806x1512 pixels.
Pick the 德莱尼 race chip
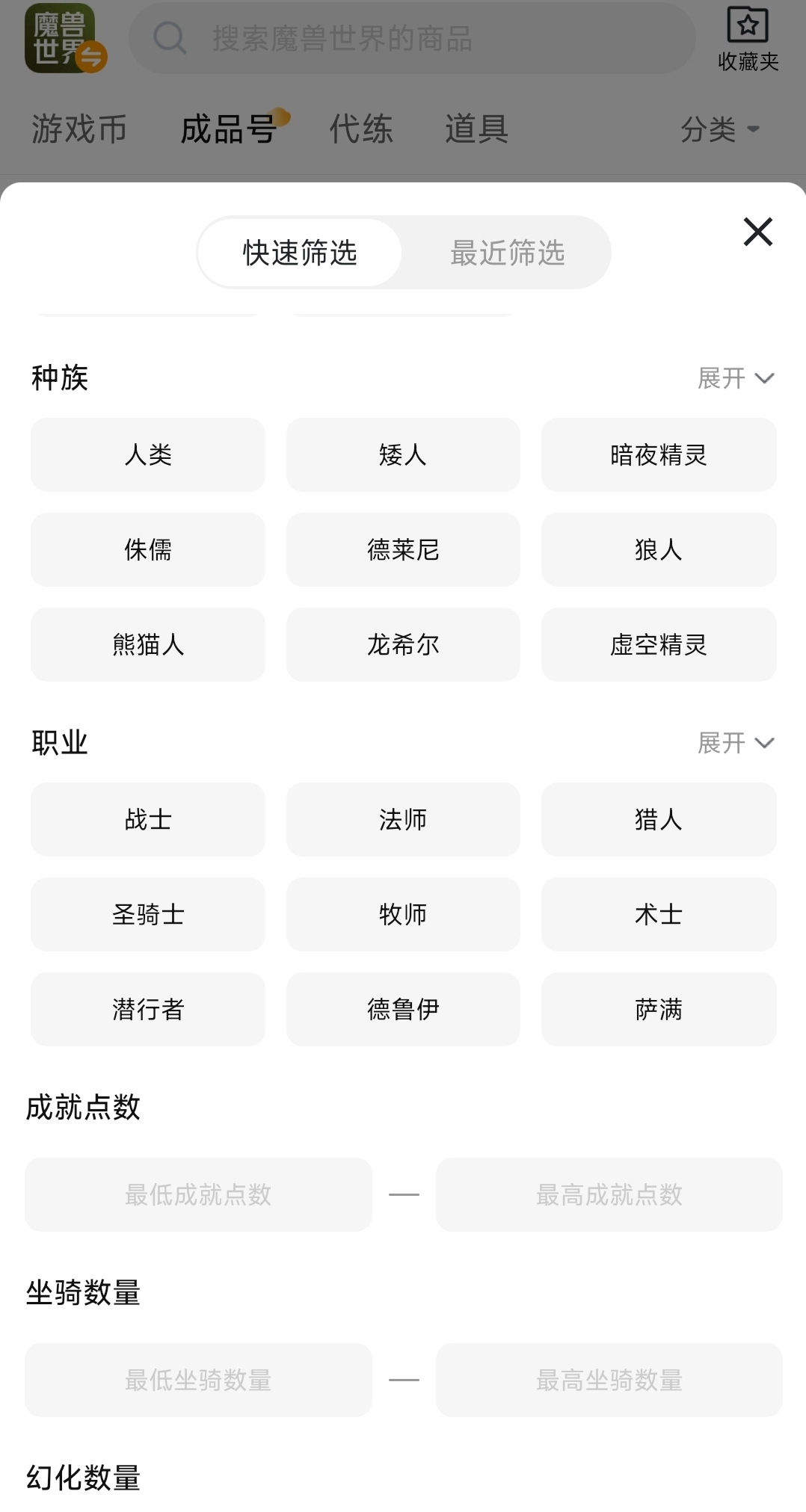point(403,549)
